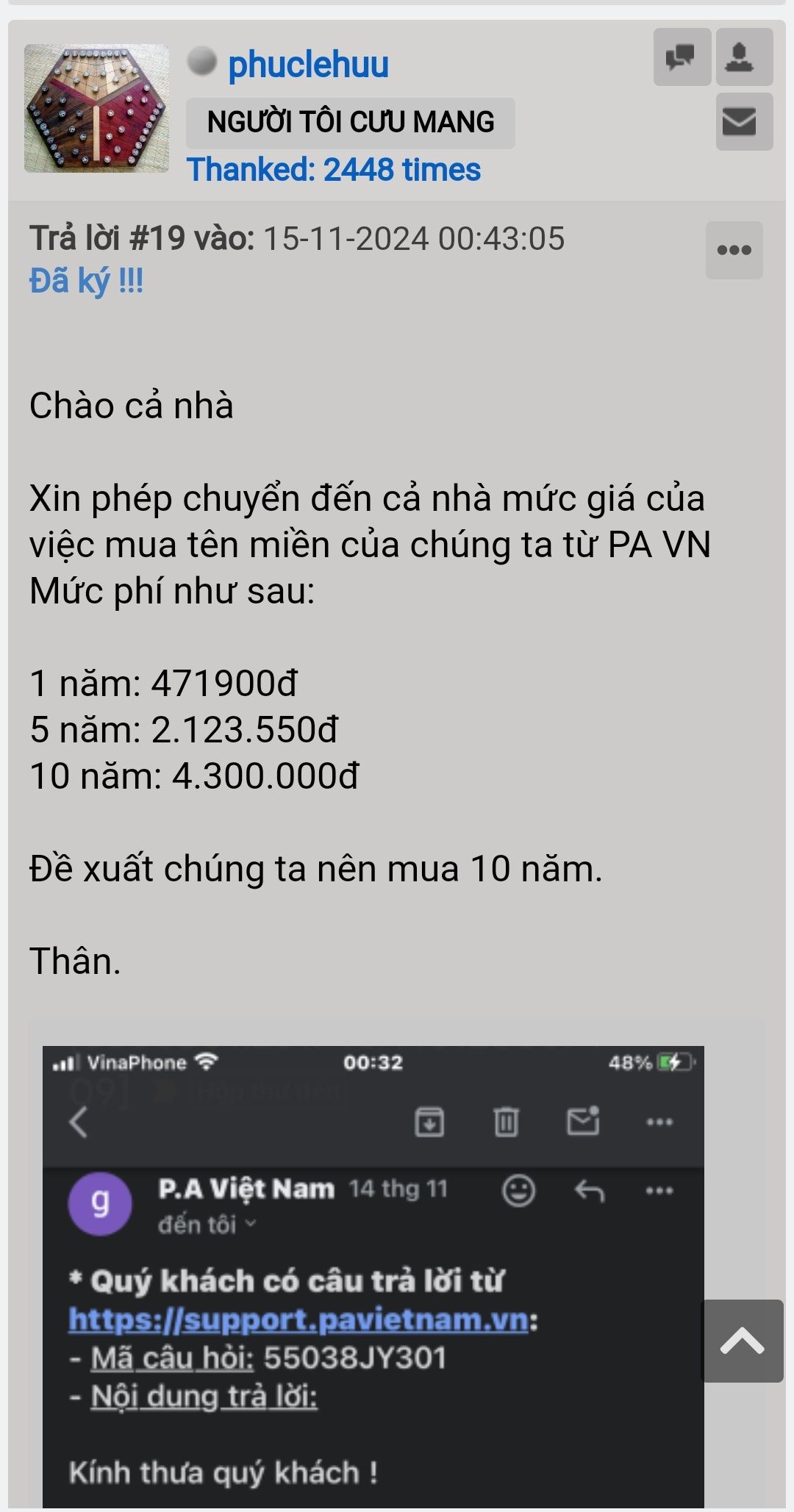Open the reply #19 options menu
Viewport: 794px width, 1512px height.
pyautogui.click(x=734, y=250)
